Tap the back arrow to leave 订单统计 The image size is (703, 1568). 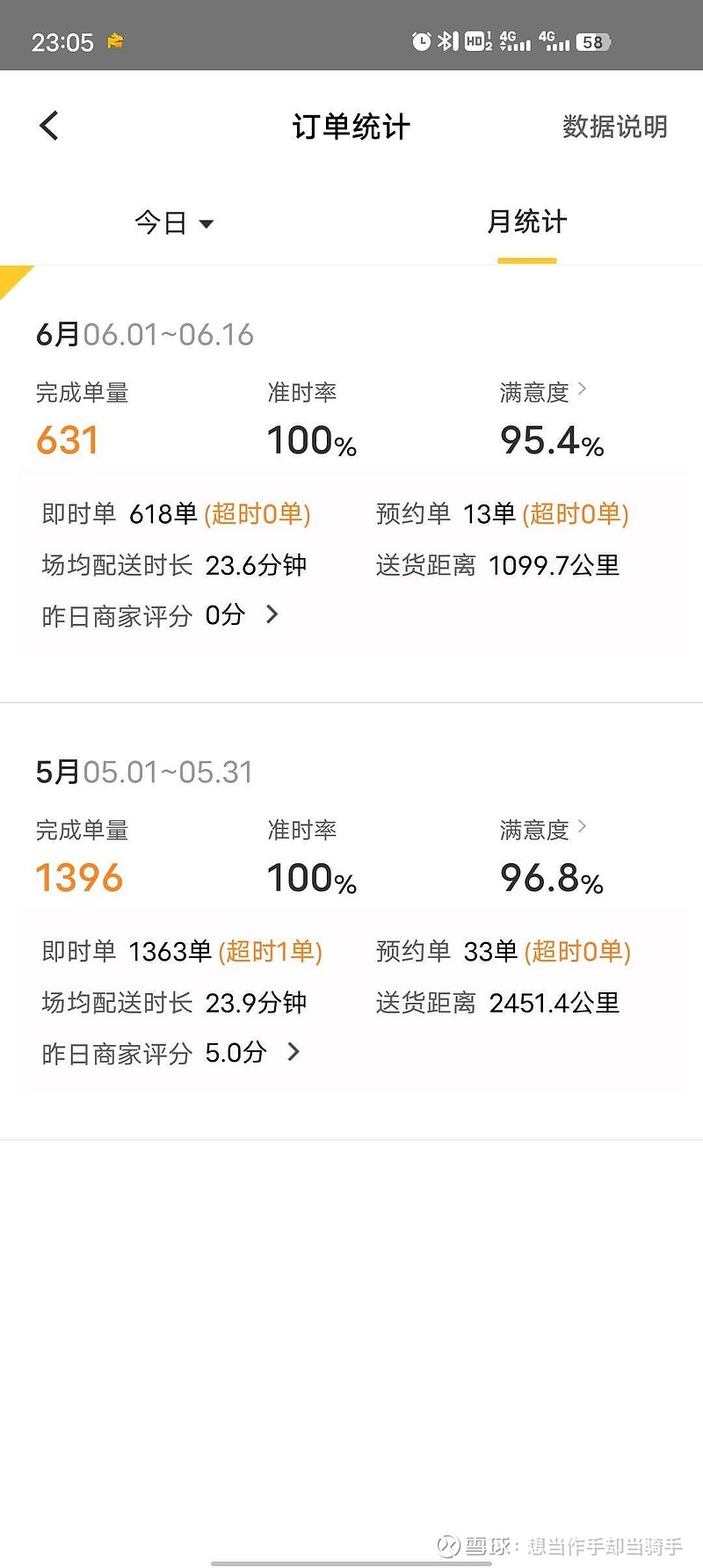tap(48, 125)
